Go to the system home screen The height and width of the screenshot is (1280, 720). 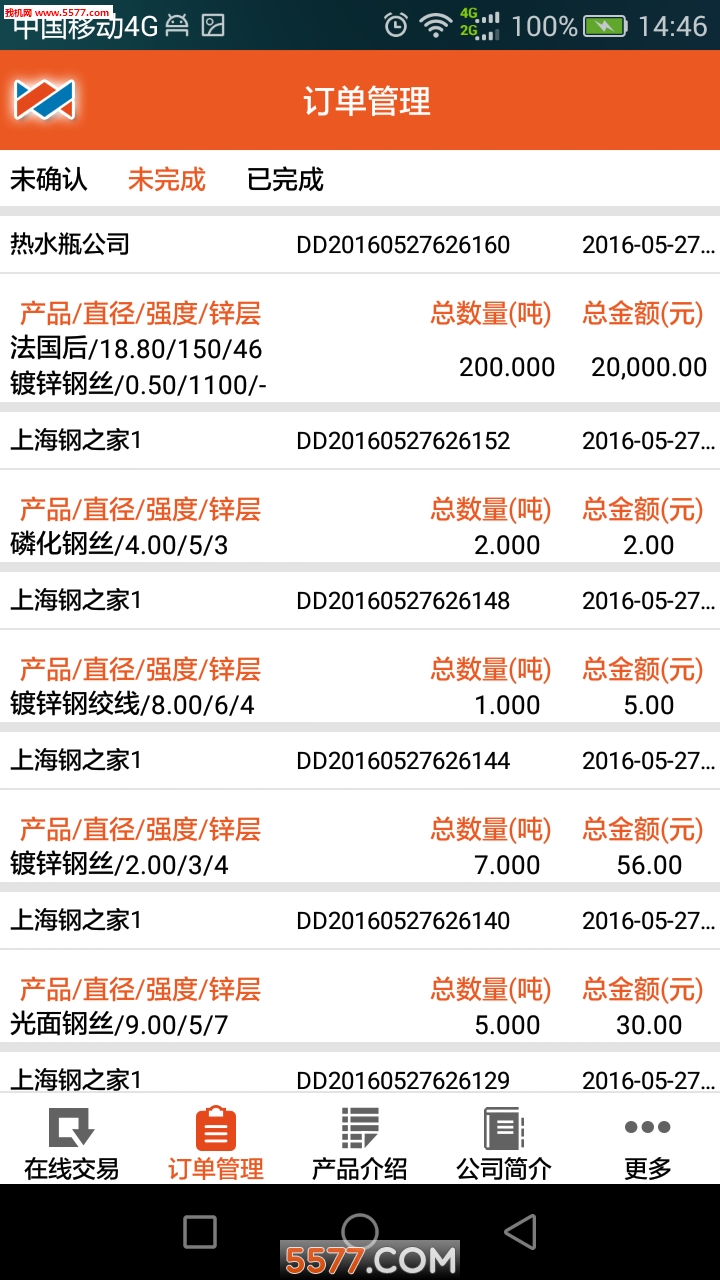[x=360, y=1232]
